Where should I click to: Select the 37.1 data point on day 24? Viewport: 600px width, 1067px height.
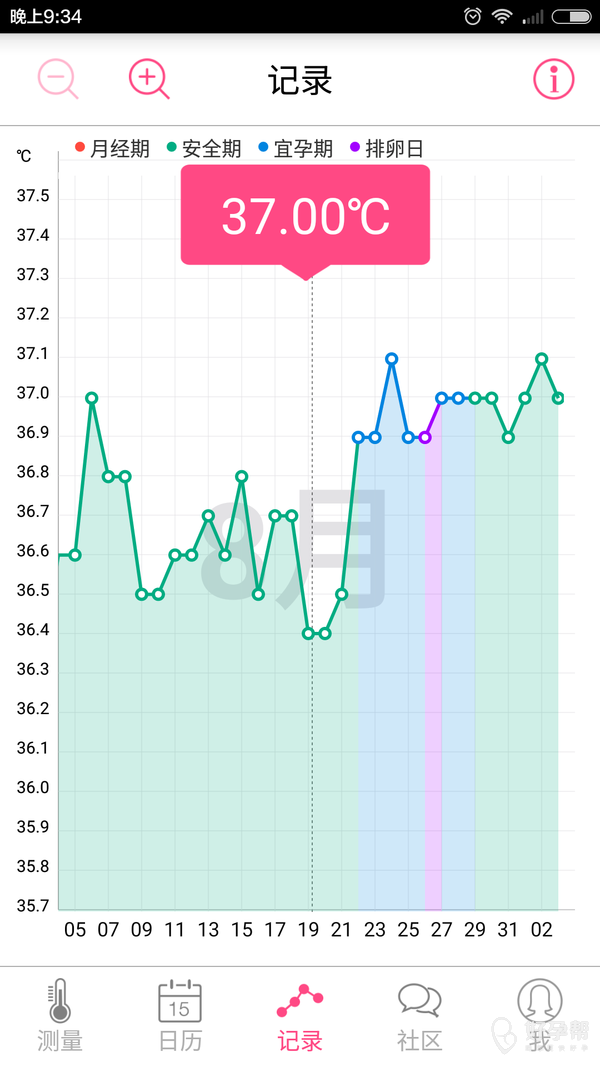point(391,359)
